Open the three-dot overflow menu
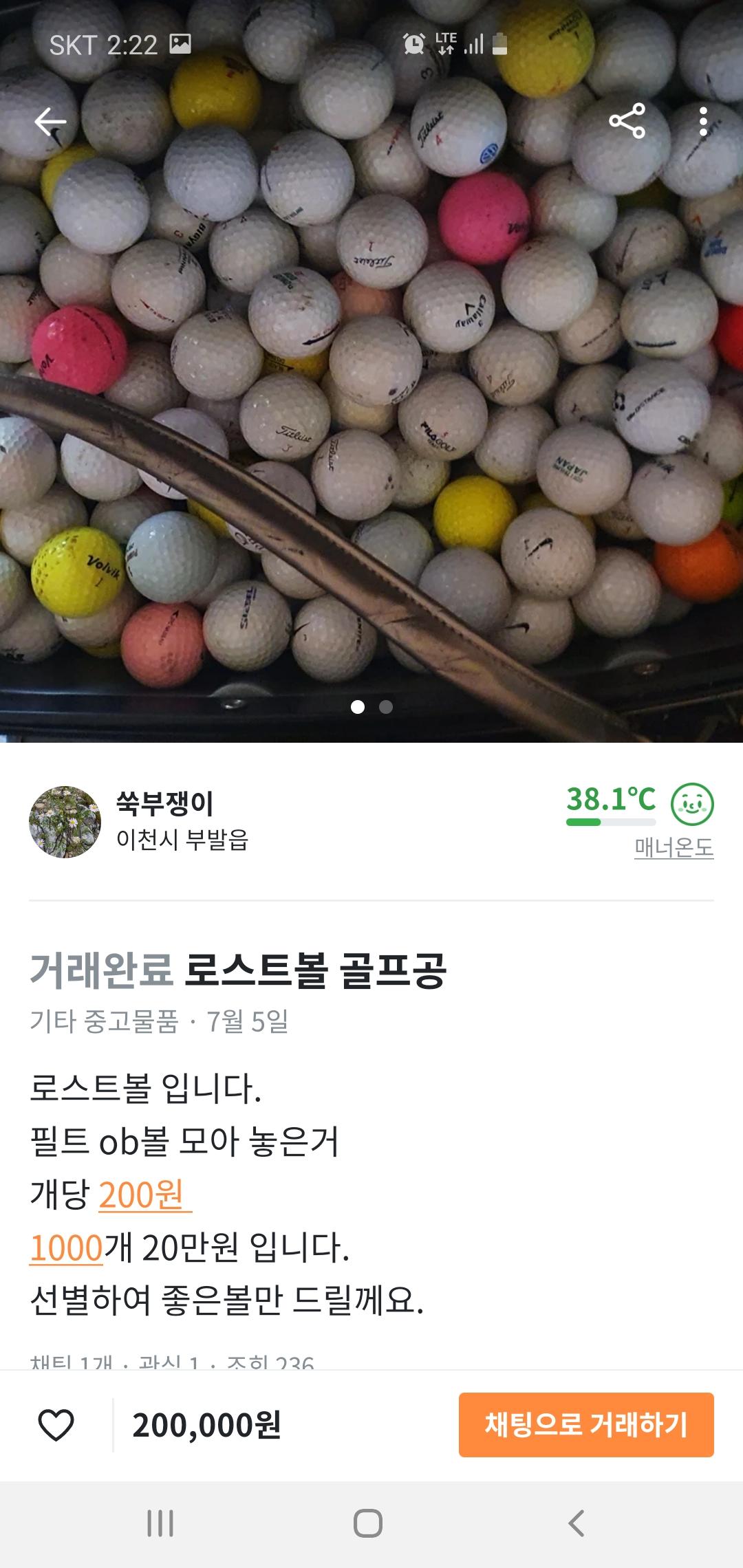Image resolution: width=743 pixels, height=1568 pixels. [x=702, y=121]
